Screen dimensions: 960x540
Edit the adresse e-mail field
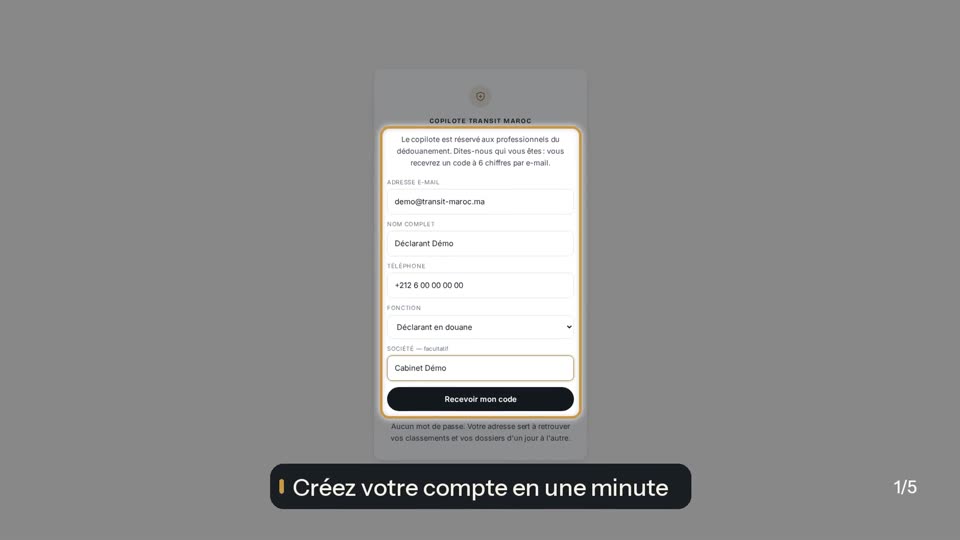[480, 201]
